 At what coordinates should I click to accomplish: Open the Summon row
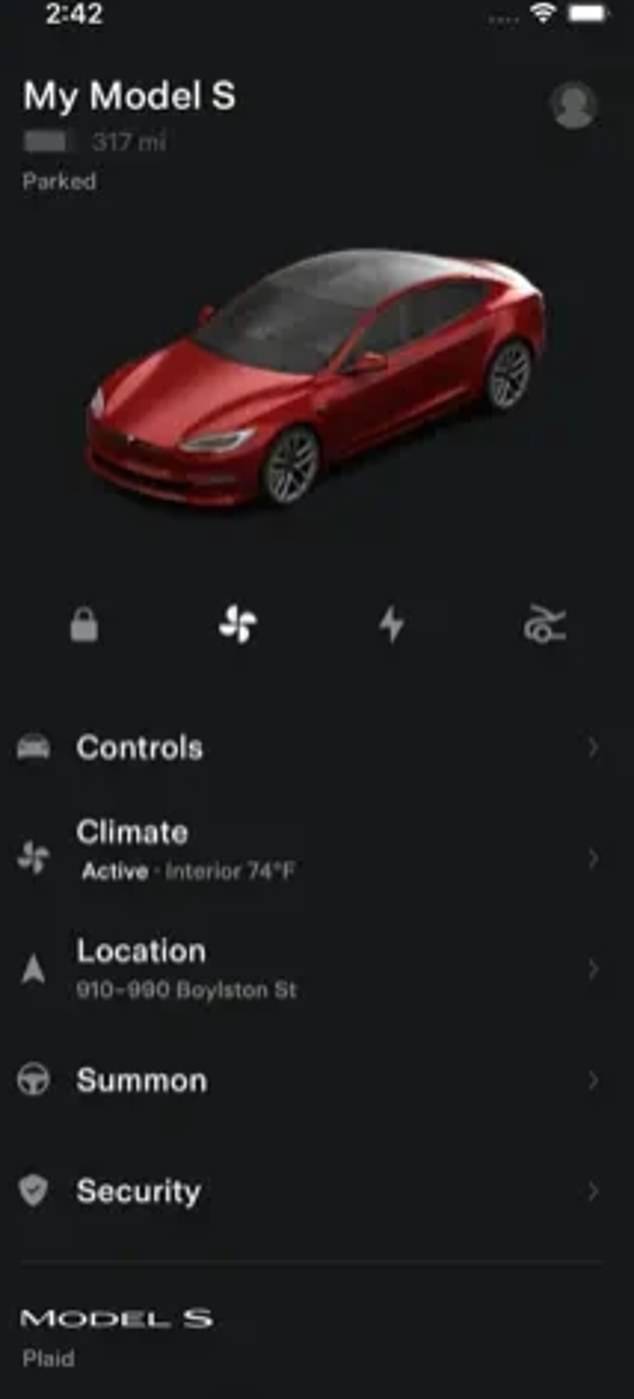tap(310, 1080)
